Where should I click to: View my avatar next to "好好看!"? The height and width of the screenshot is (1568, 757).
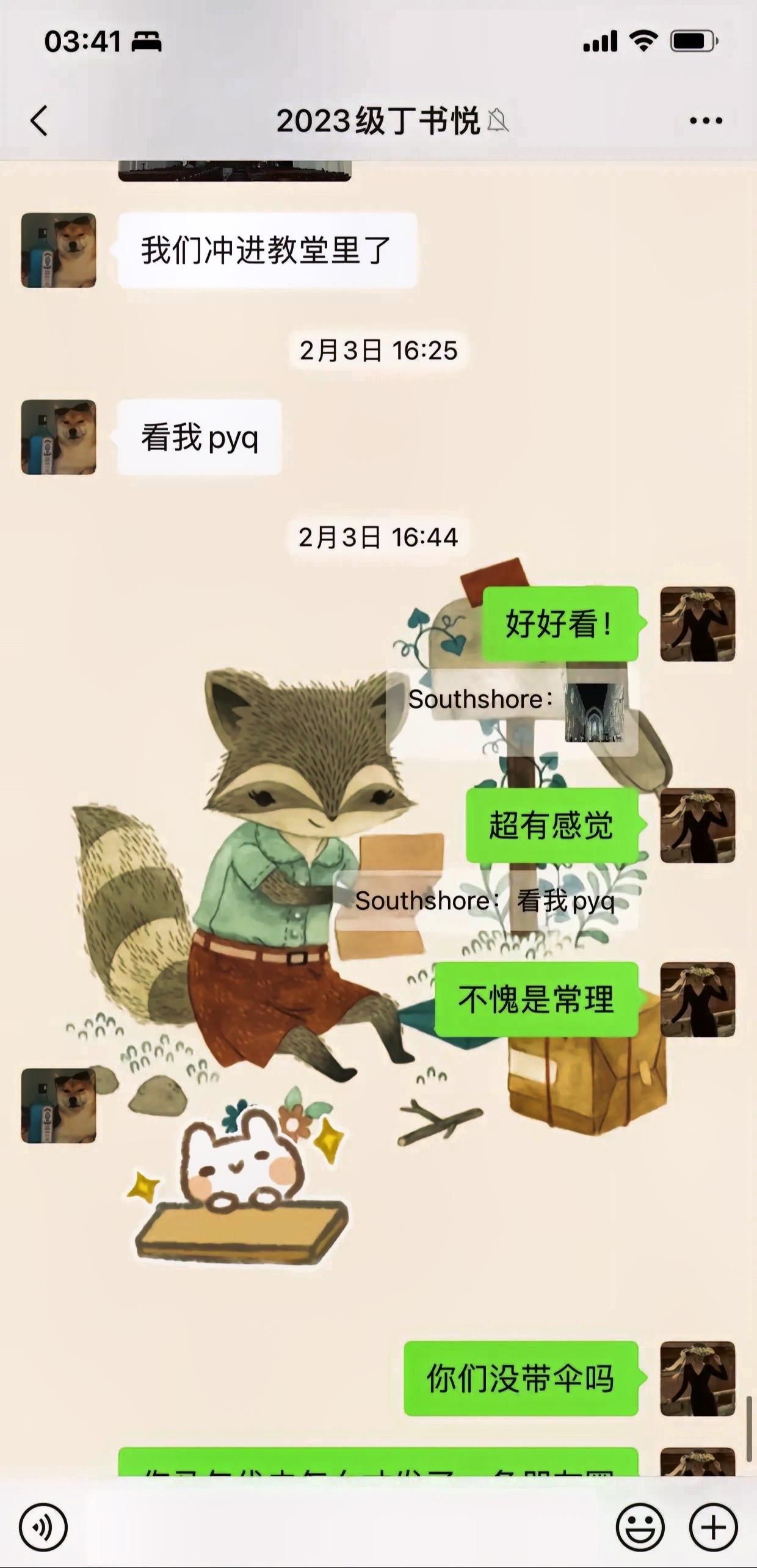(x=697, y=624)
